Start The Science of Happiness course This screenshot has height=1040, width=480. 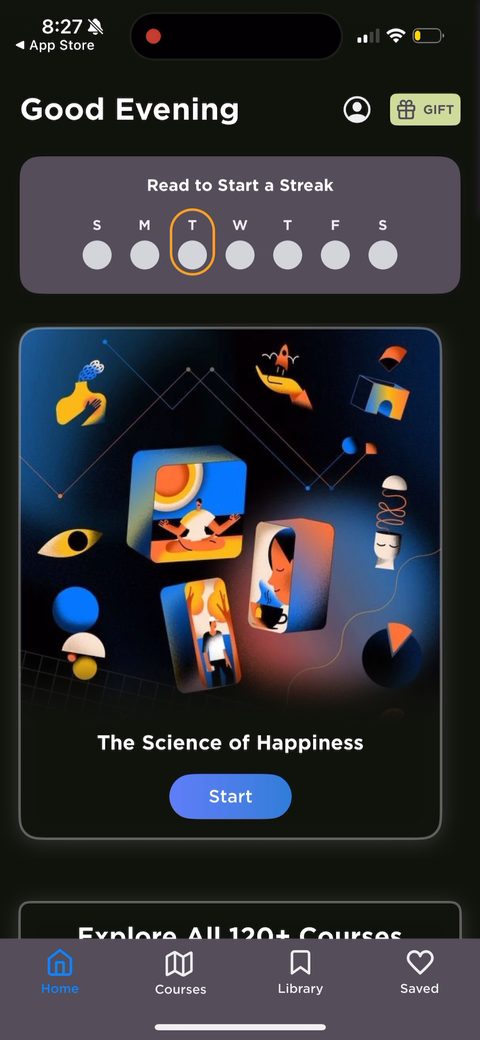coord(230,796)
